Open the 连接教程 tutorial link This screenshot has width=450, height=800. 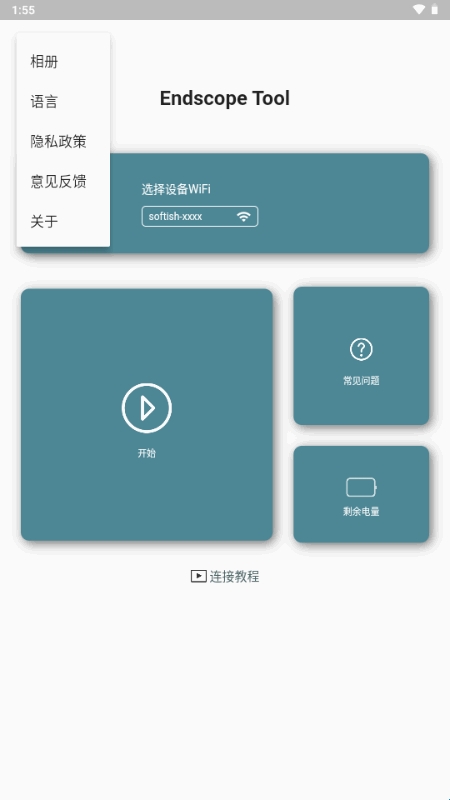(x=225, y=577)
